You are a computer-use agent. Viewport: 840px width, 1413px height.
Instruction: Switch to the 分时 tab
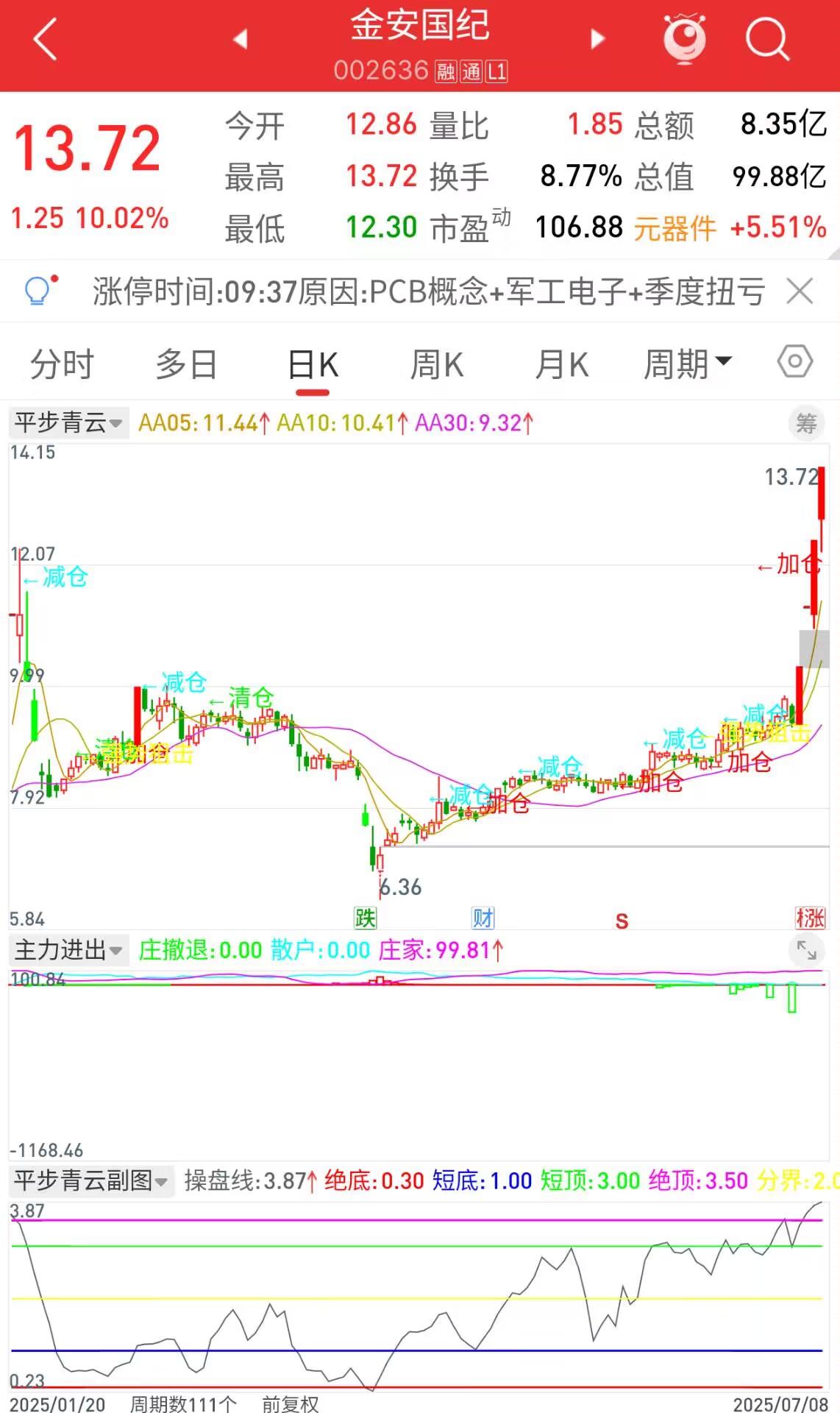63,362
